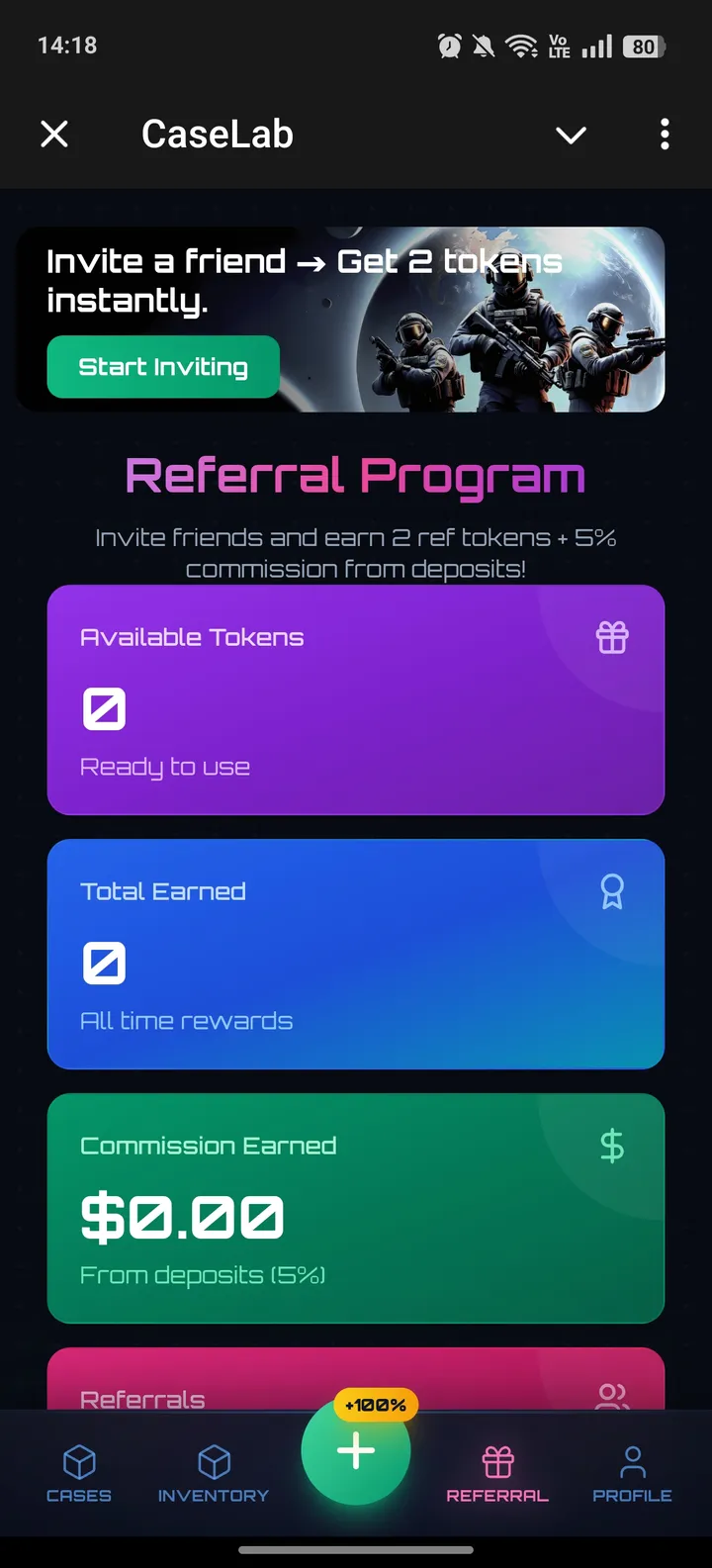Open the Inventory tab
This screenshot has width=712, height=1568.
(x=214, y=1473)
